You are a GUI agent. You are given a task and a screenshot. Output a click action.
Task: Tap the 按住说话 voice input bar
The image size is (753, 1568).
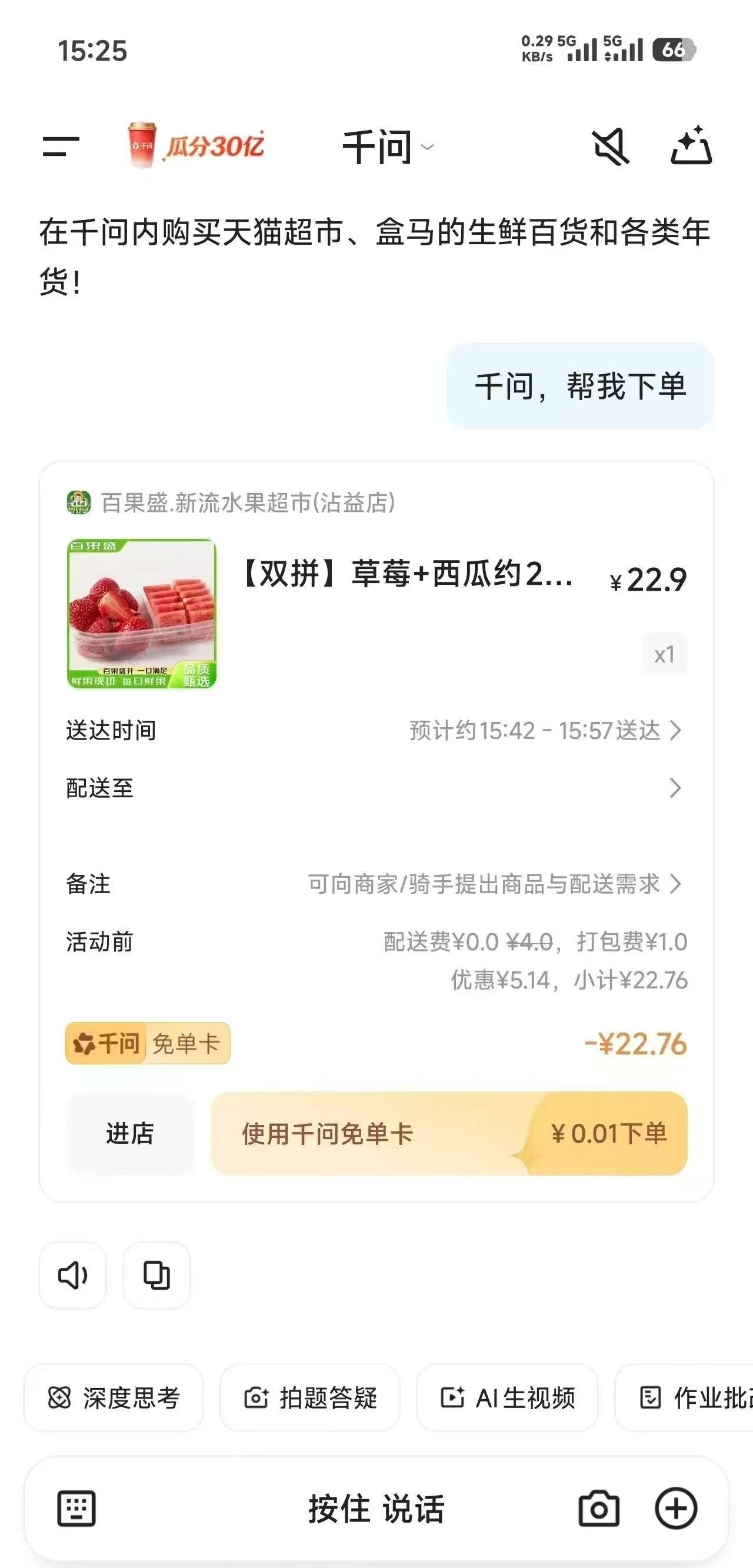point(376,1509)
